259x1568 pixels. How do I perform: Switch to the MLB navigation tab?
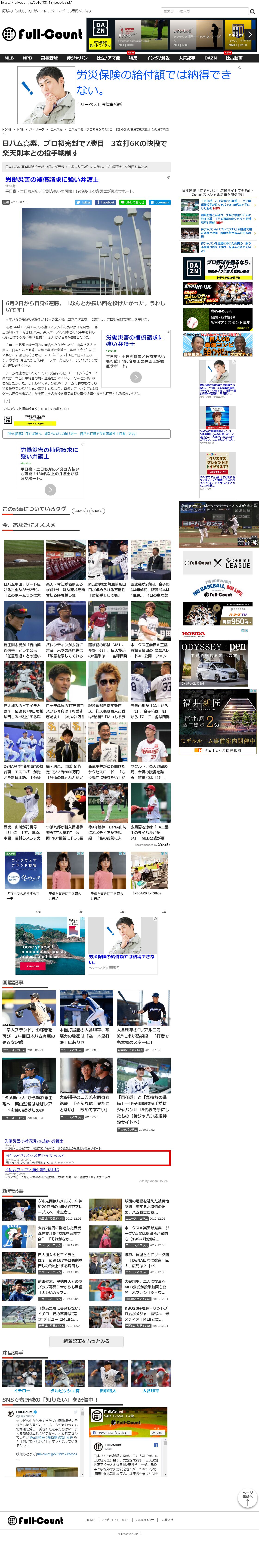(x=9, y=58)
